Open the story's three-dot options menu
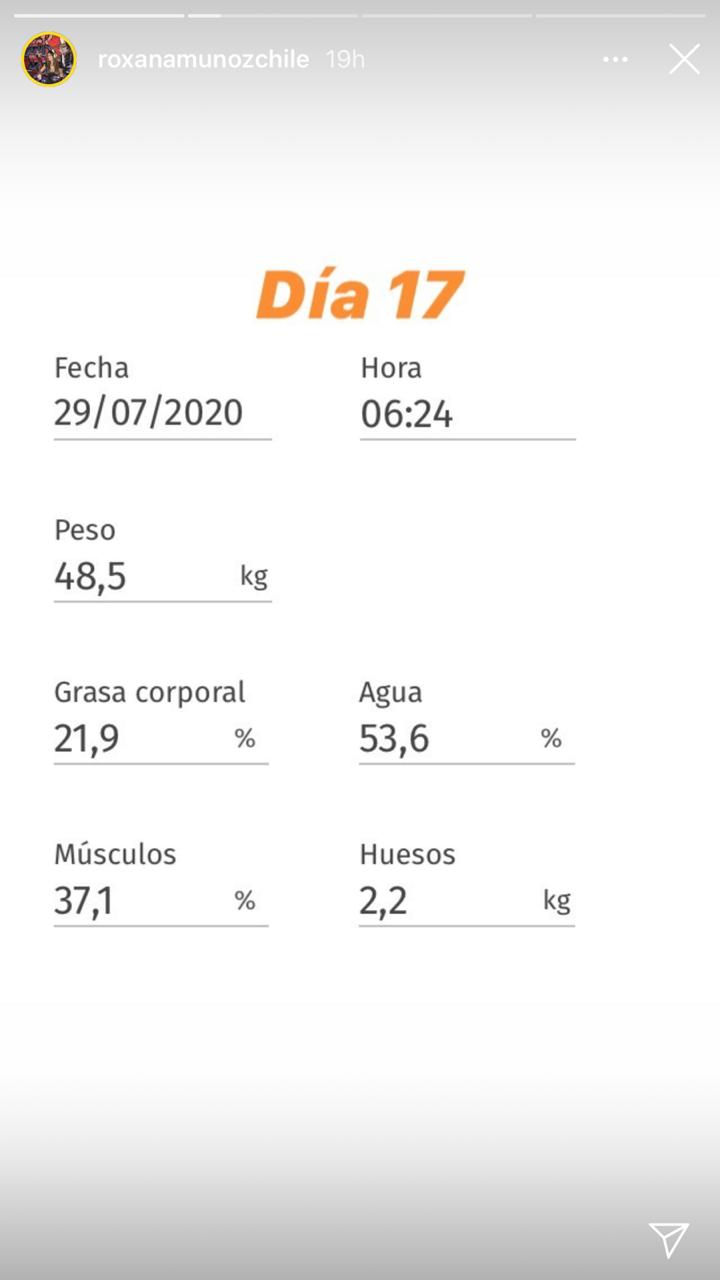The width and height of the screenshot is (720, 1280). (615, 60)
